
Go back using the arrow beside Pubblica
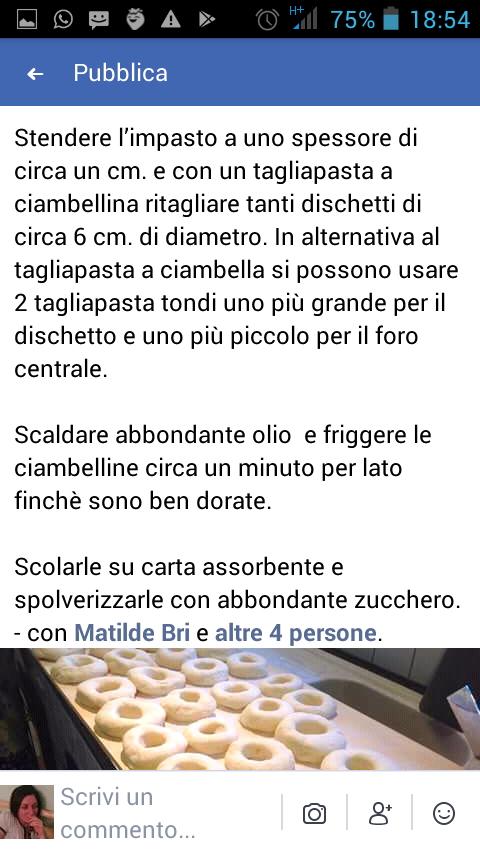click(35, 74)
